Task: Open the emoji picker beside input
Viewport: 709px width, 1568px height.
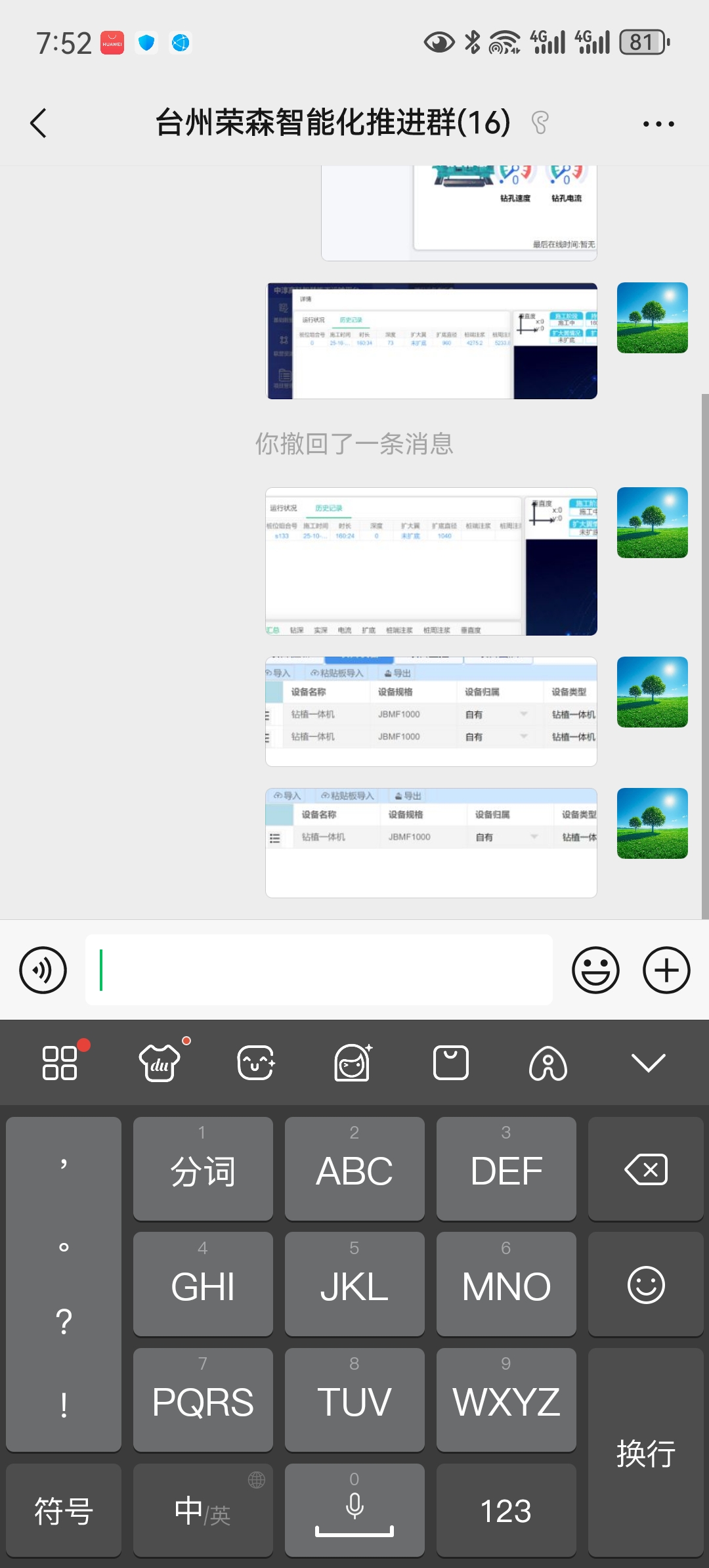Action: (x=595, y=970)
